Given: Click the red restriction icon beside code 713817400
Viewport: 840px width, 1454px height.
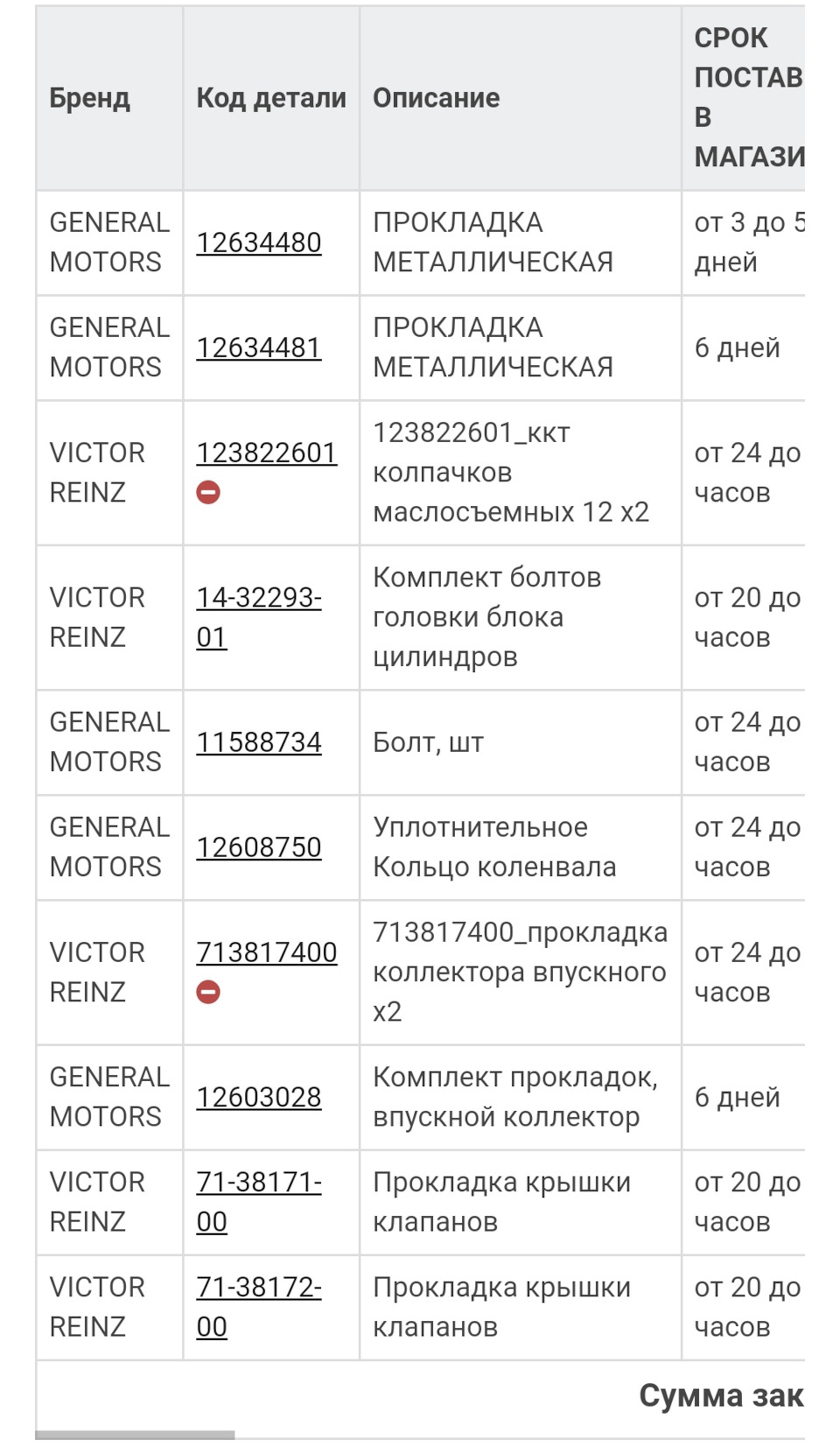Looking at the screenshot, I should pos(206,993).
